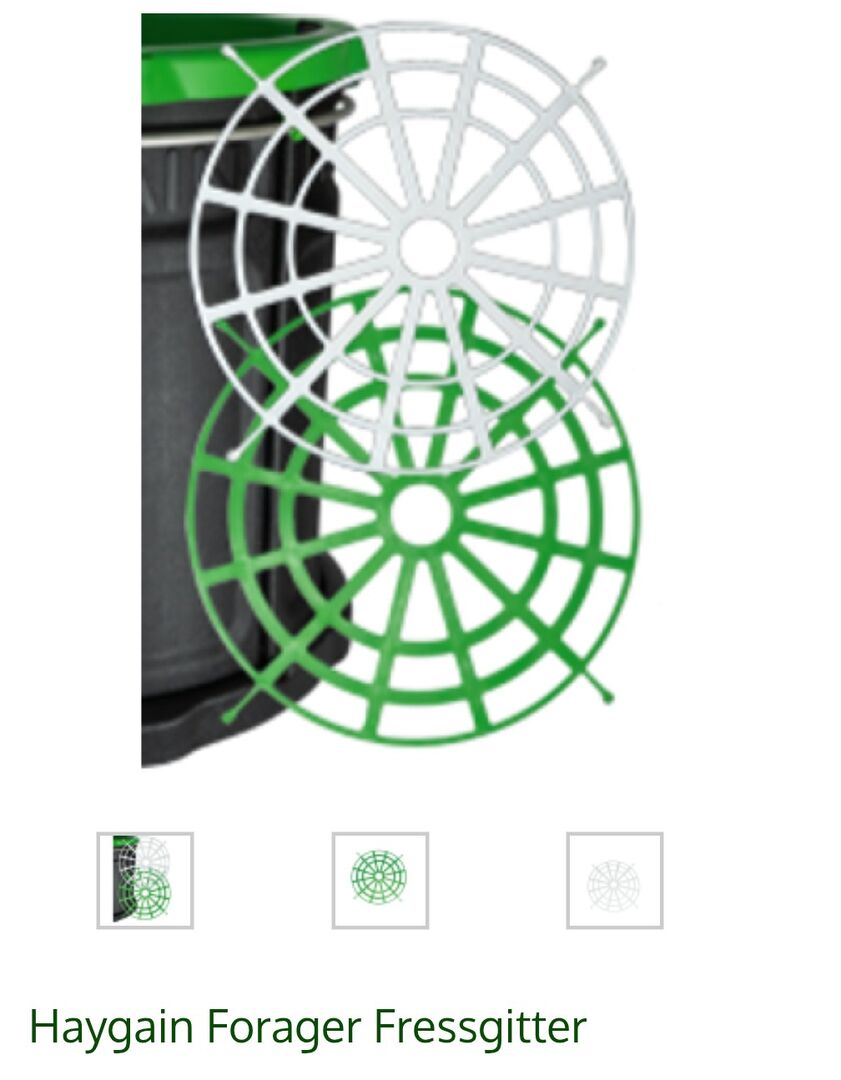View the green feeding grid thumbnail
The image size is (841, 1080).
click(x=380, y=880)
